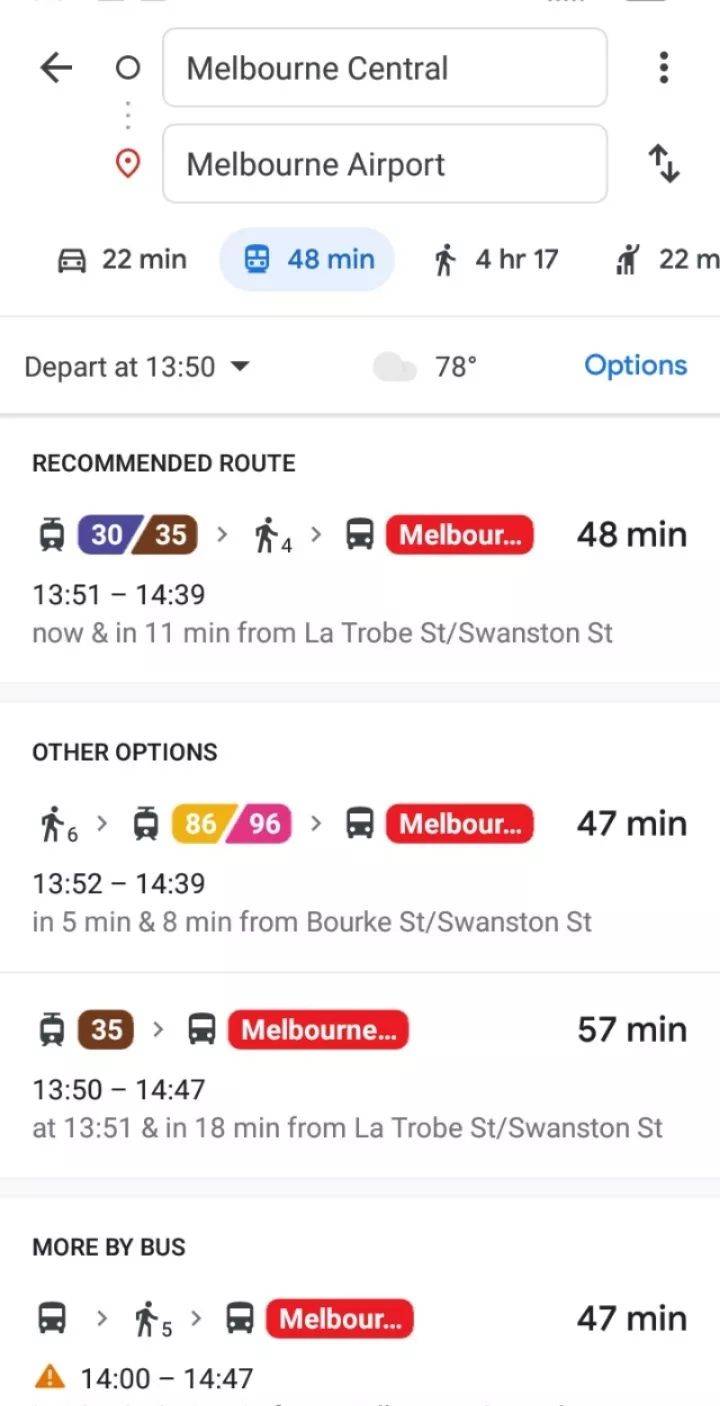Swap start and destination locations
The width and height of the screenshot is (720, 1406).
[x=664, y=163]
